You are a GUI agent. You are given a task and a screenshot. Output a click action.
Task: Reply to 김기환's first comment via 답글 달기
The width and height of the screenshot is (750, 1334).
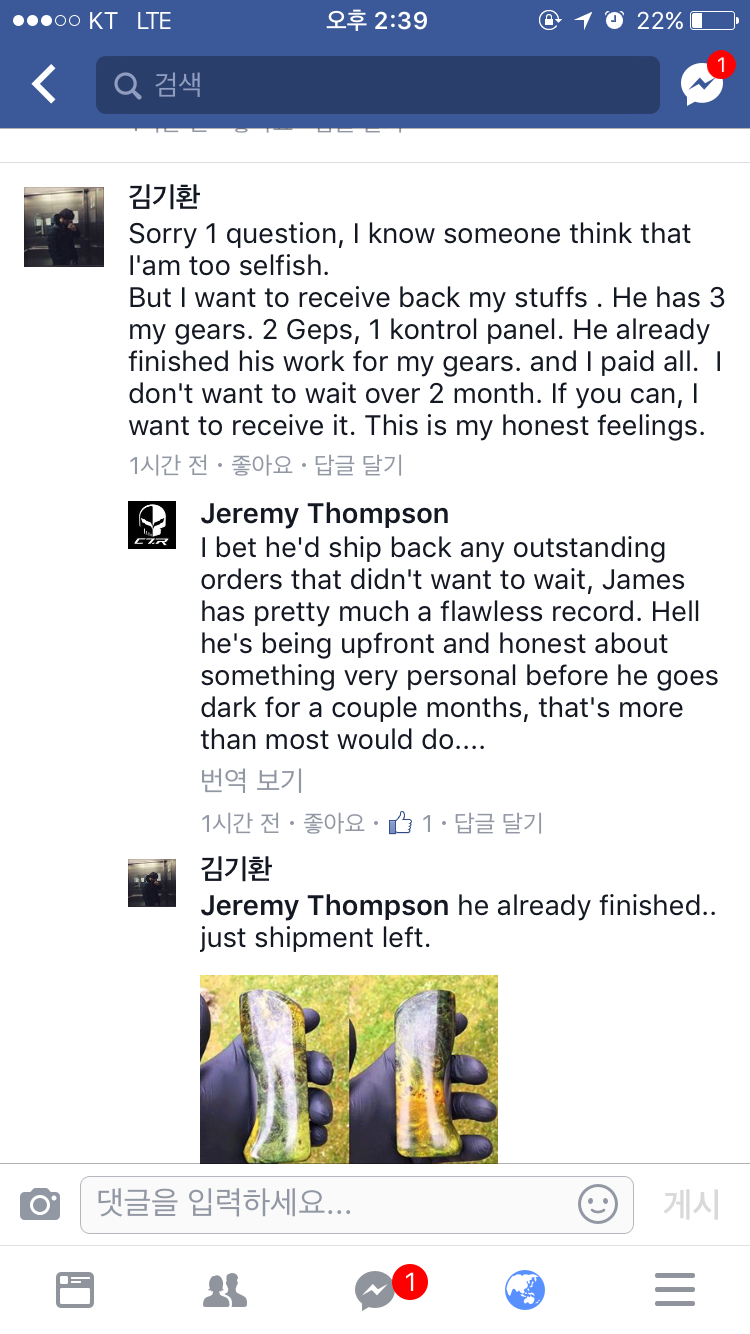358,465
